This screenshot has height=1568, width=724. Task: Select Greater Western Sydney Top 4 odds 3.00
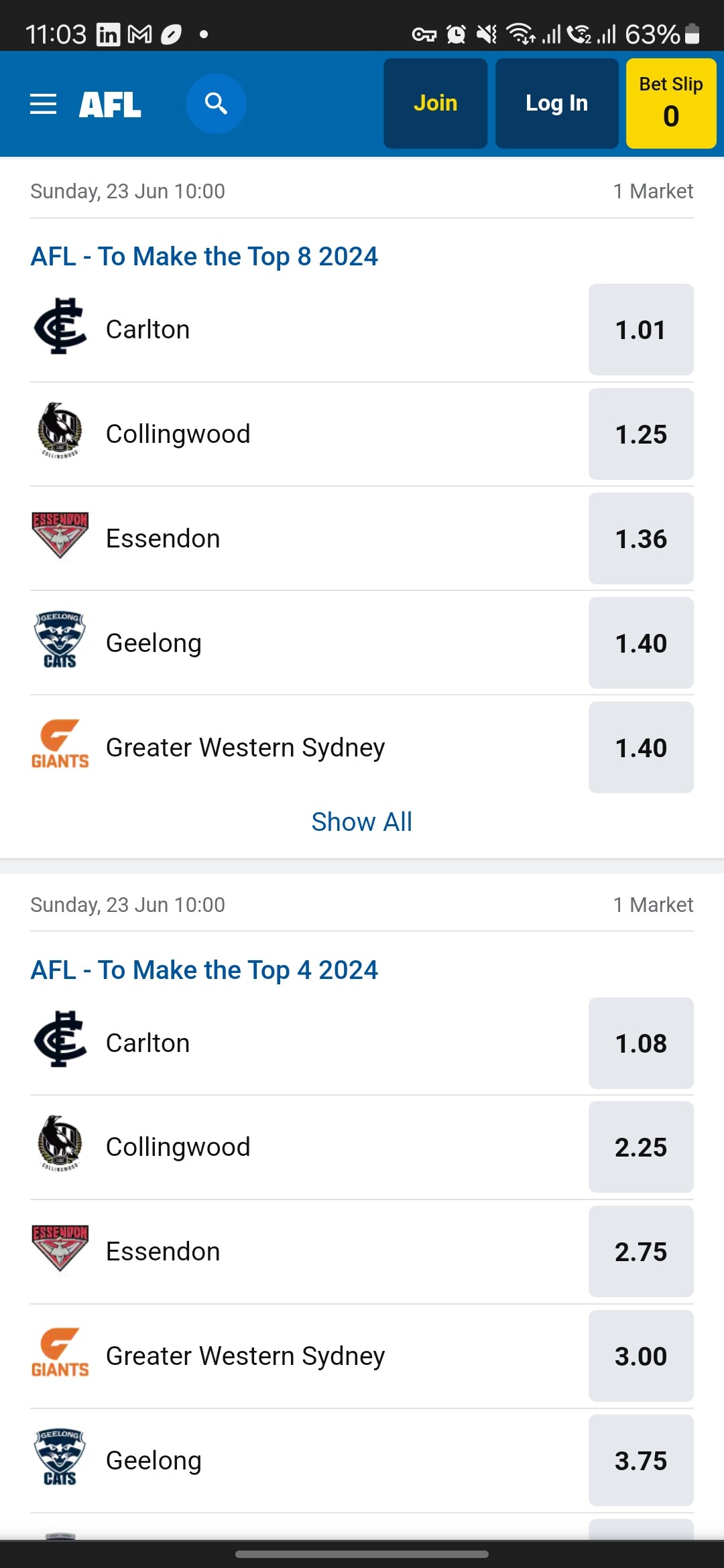[641, 1356]
